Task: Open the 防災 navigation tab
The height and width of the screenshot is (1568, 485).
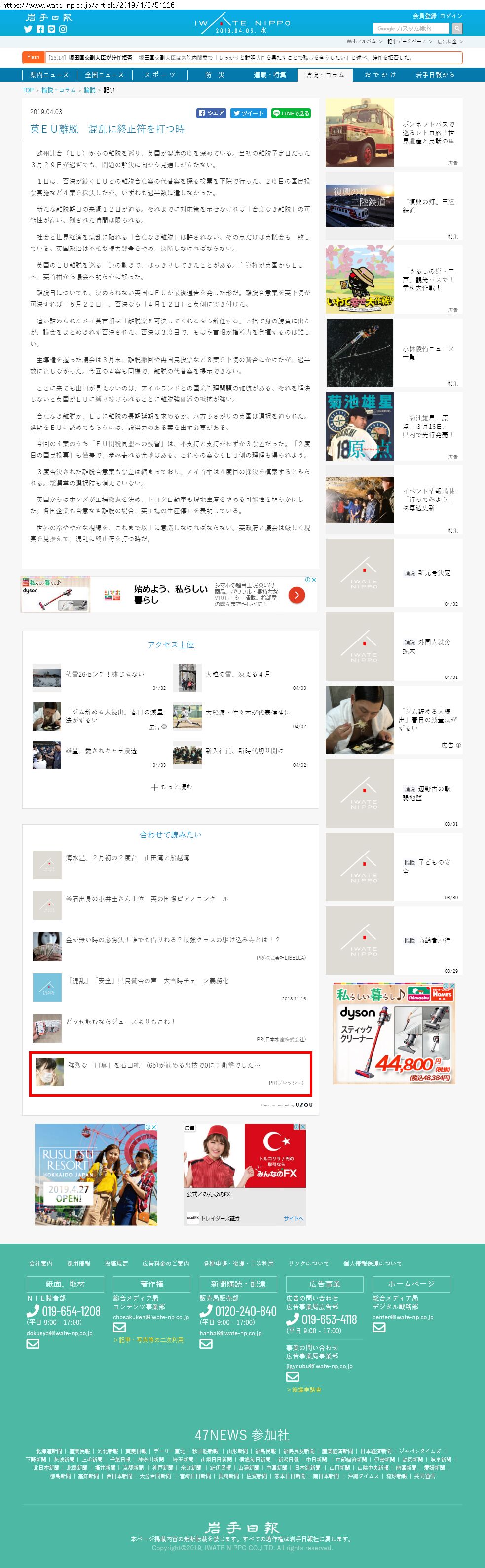Action: tap(215, 75)
